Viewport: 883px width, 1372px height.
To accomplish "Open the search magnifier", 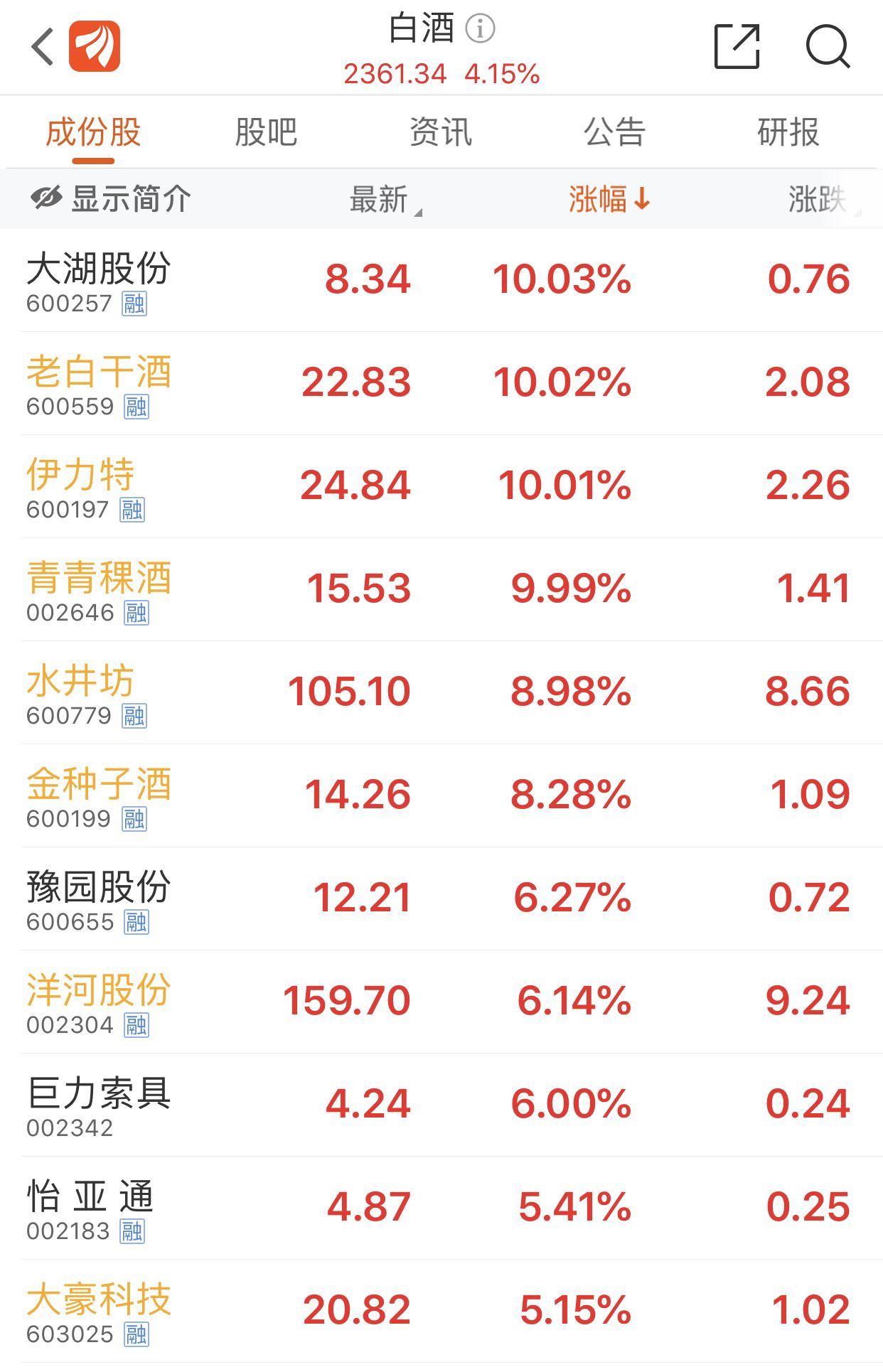I will [828, 47].
